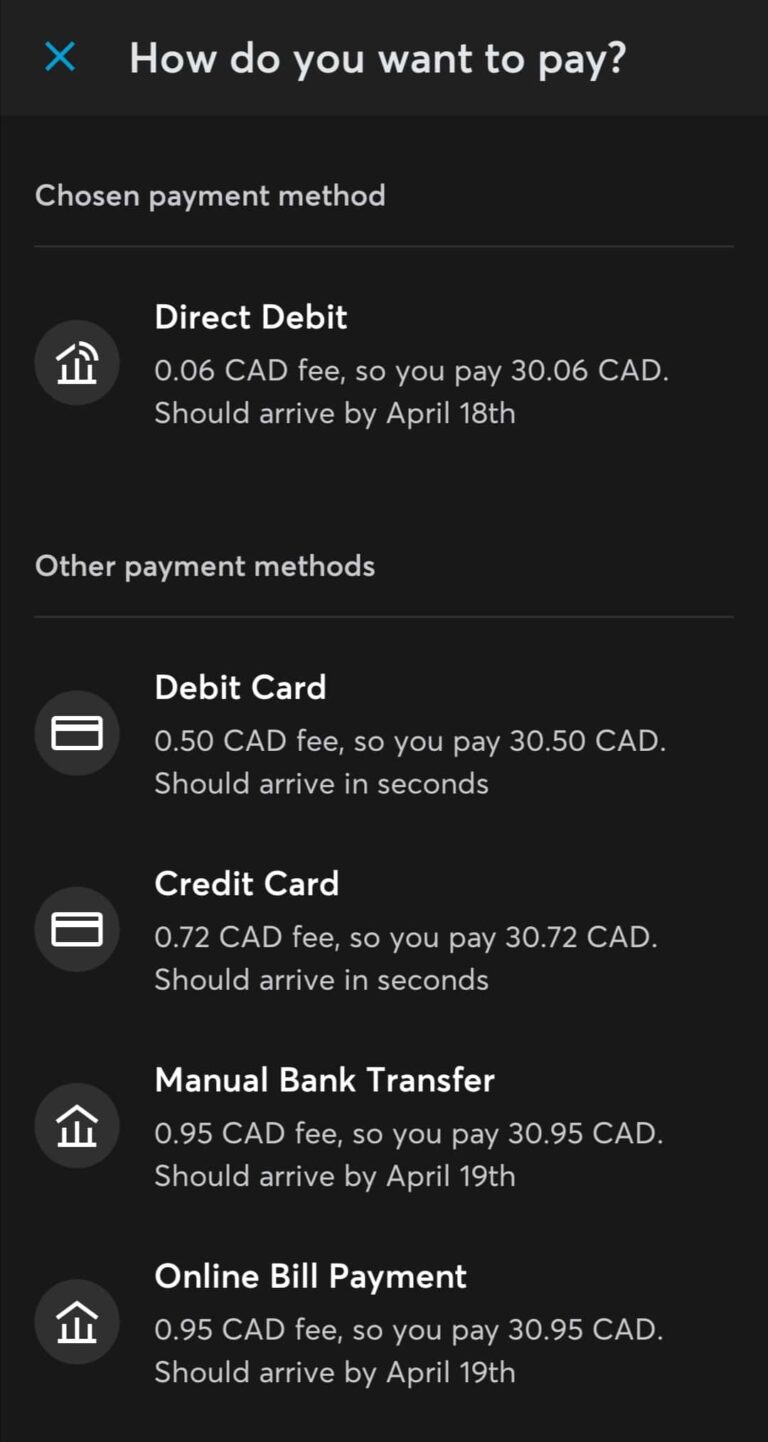Click the card icon next to the 0.50 CAD fee
This screenshot has height=1442, width=768.
[x=77, y=732]
